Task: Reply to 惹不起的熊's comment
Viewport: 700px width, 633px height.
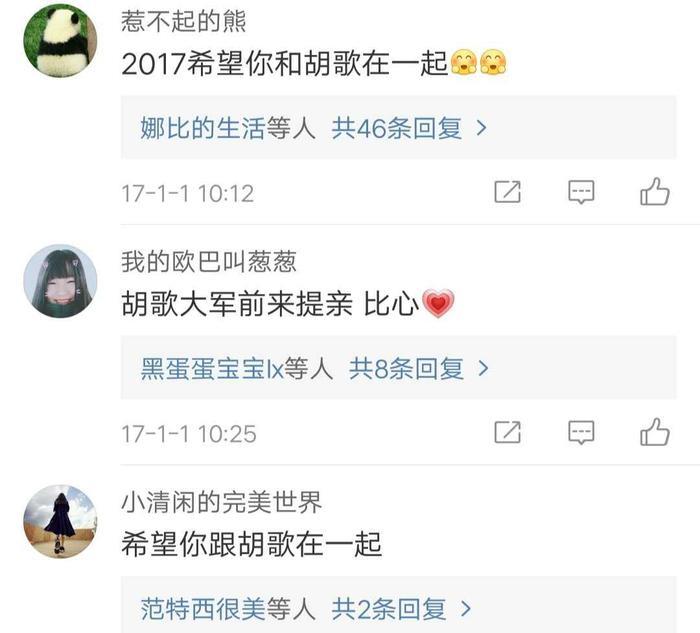Action: [581, 192]
